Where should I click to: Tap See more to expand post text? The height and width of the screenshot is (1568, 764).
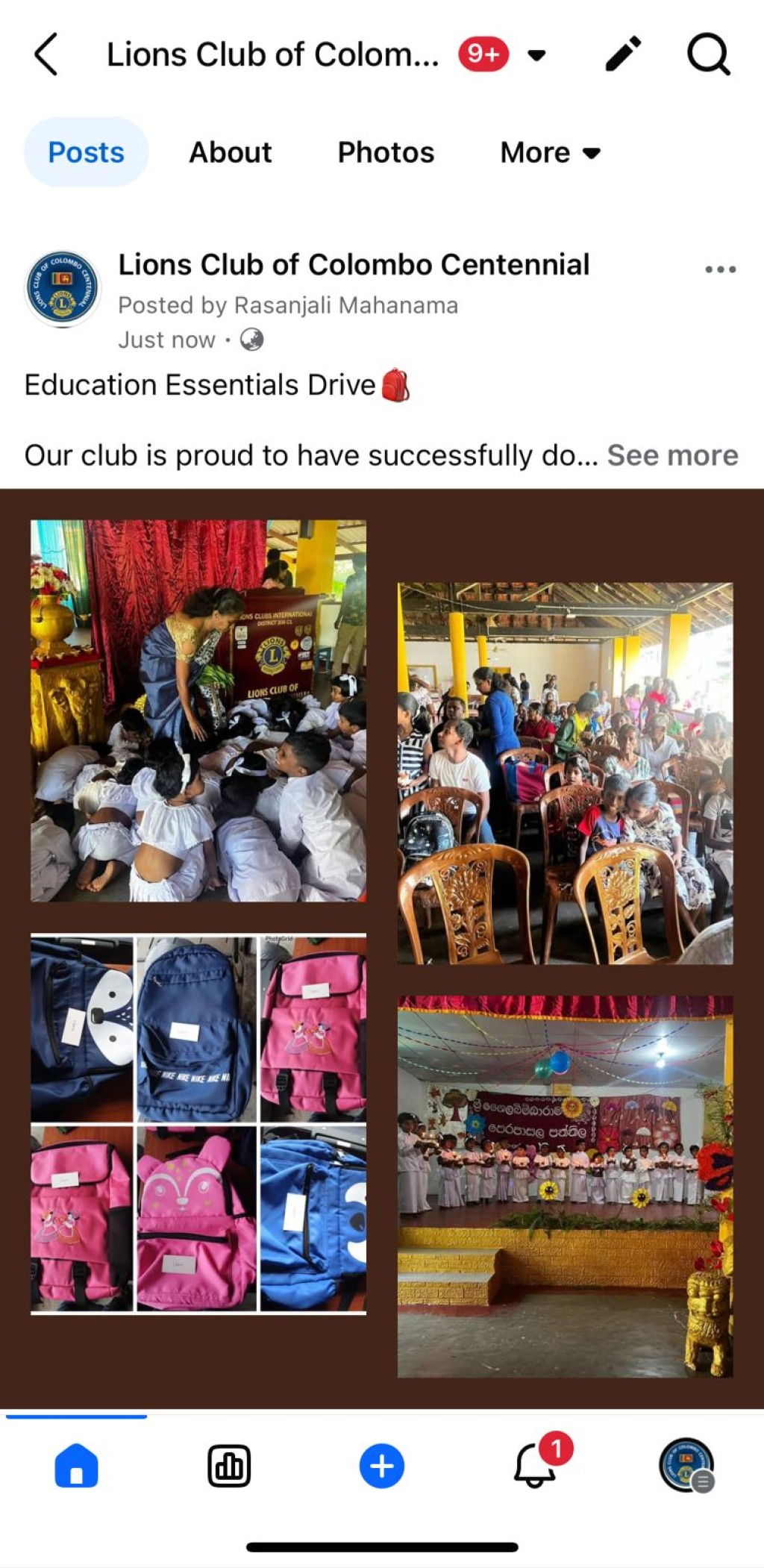pos(672,455)
